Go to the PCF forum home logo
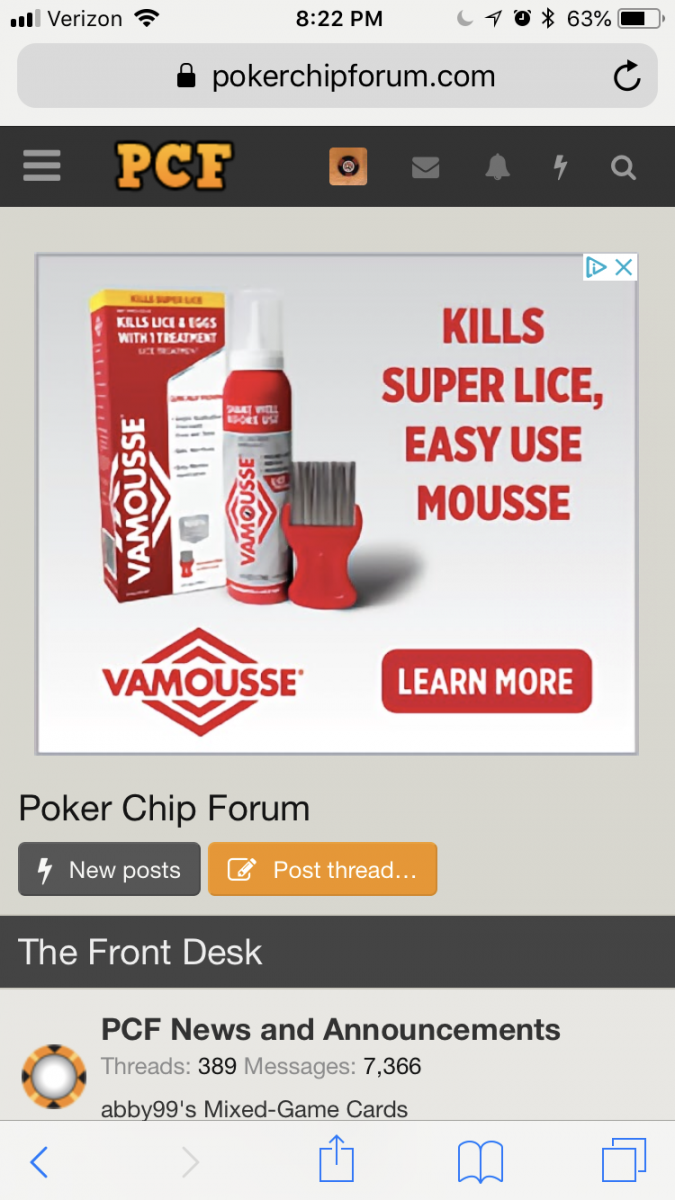This screenshot has height=1200, width=675. point(174,166)
